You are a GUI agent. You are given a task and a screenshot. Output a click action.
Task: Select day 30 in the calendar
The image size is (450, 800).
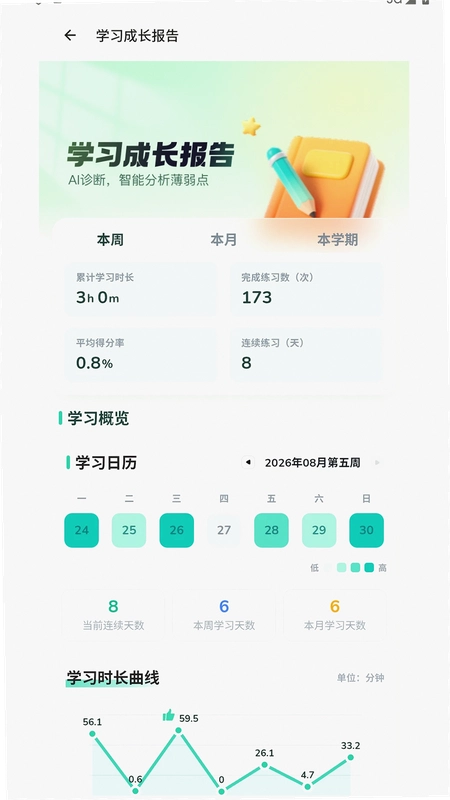pyautogui.click(x=366, y=530)
